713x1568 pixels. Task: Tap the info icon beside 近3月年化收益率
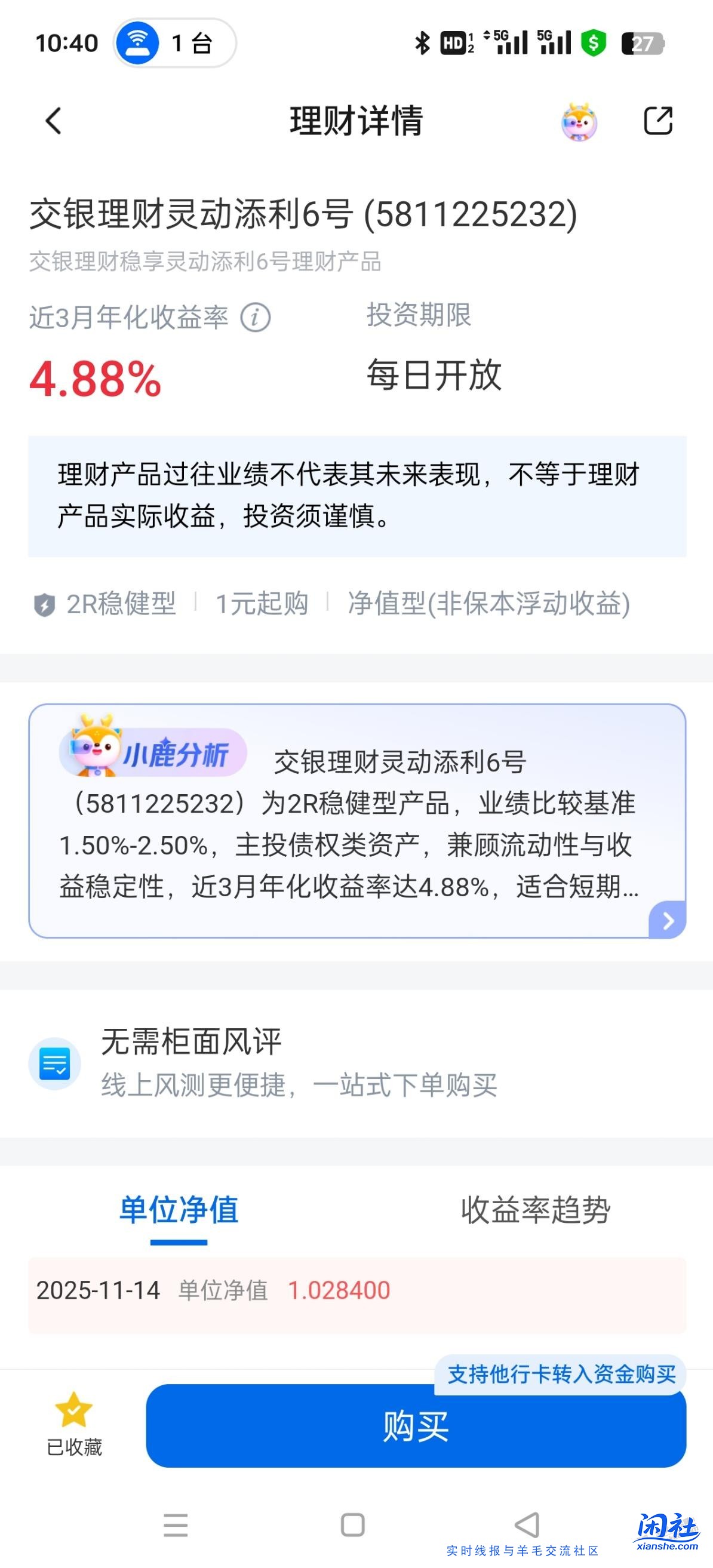tap(256, 316)
